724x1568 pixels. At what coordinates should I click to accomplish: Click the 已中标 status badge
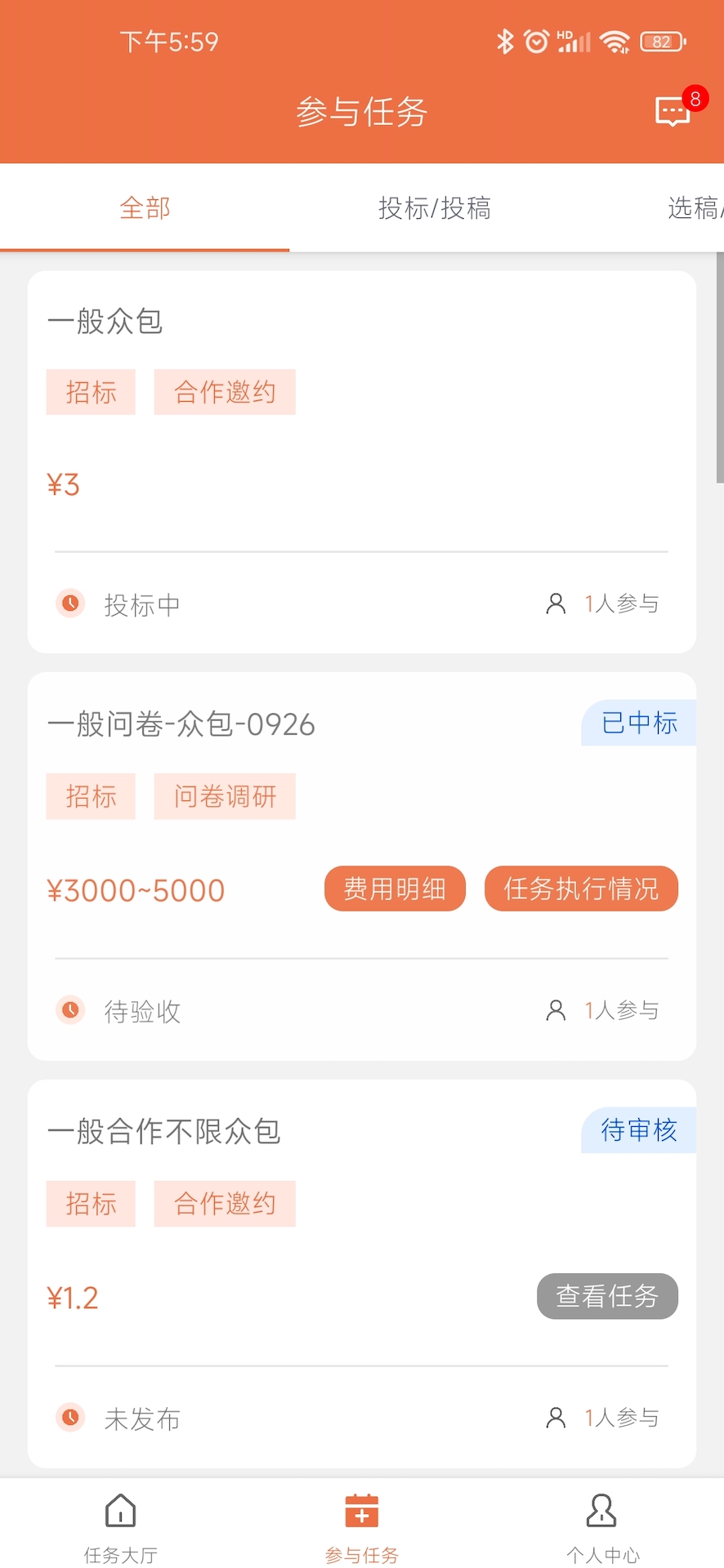(x=641, y=723)
